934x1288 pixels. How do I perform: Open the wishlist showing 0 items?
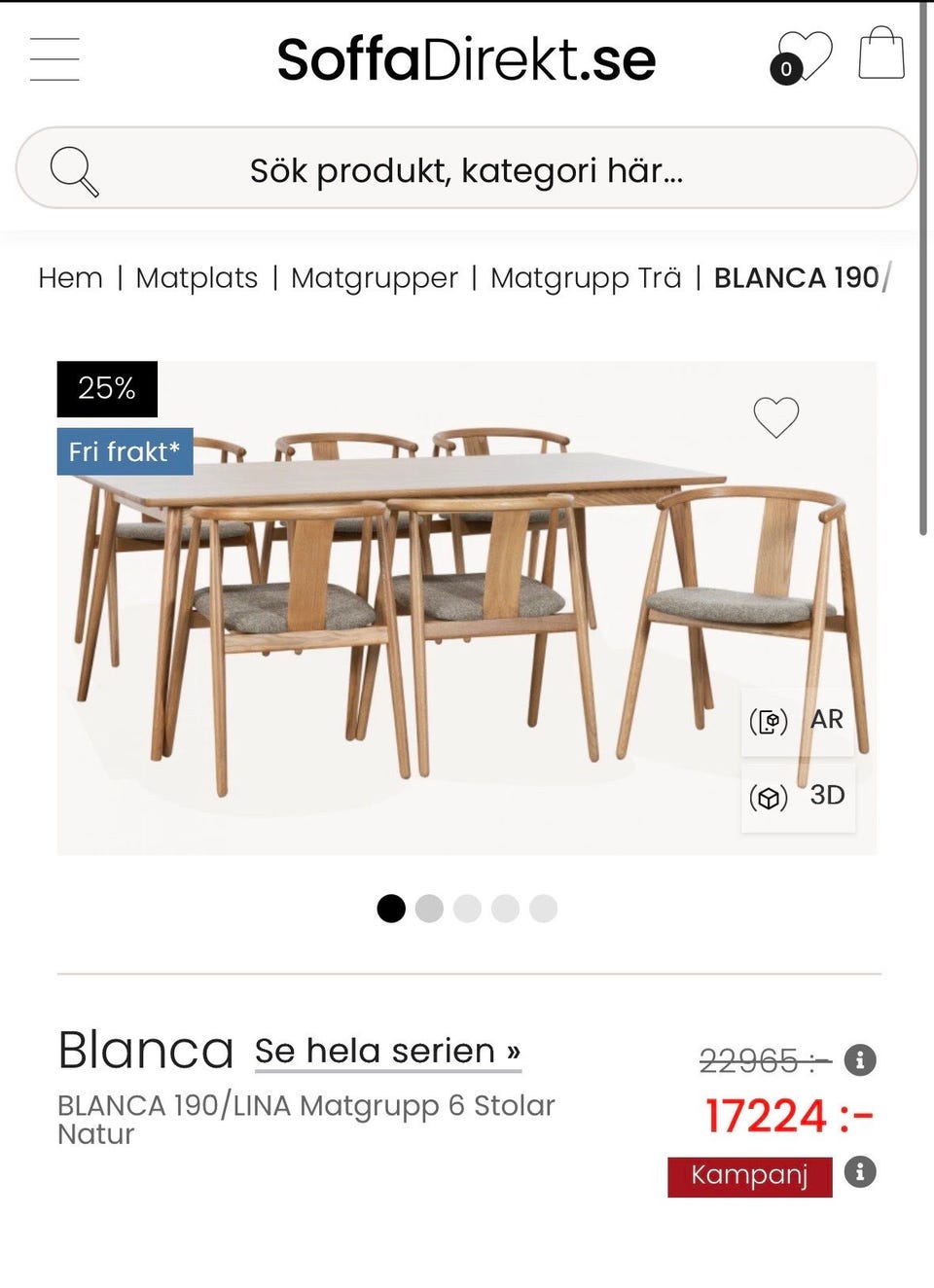[805, 56]
